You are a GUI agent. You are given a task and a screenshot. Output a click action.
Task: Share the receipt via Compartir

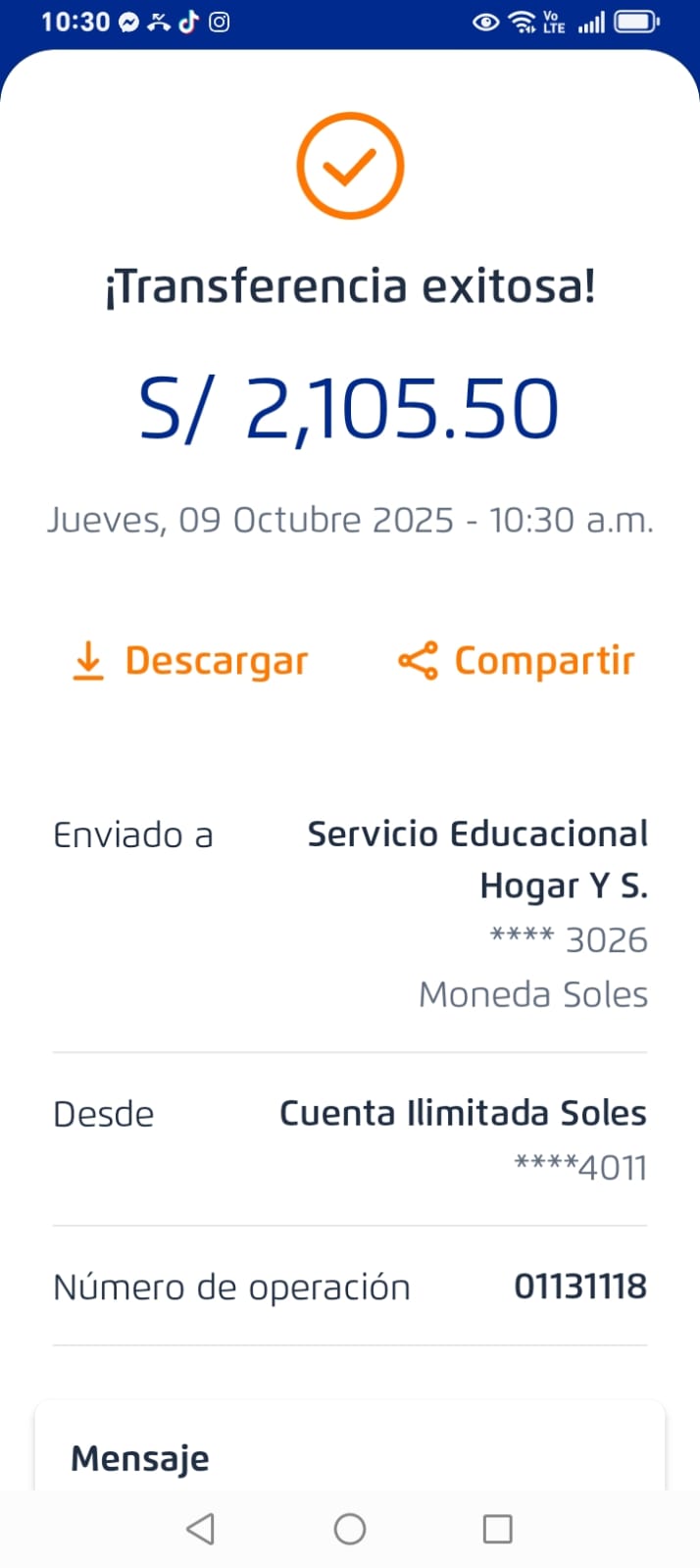coord(517,661)
